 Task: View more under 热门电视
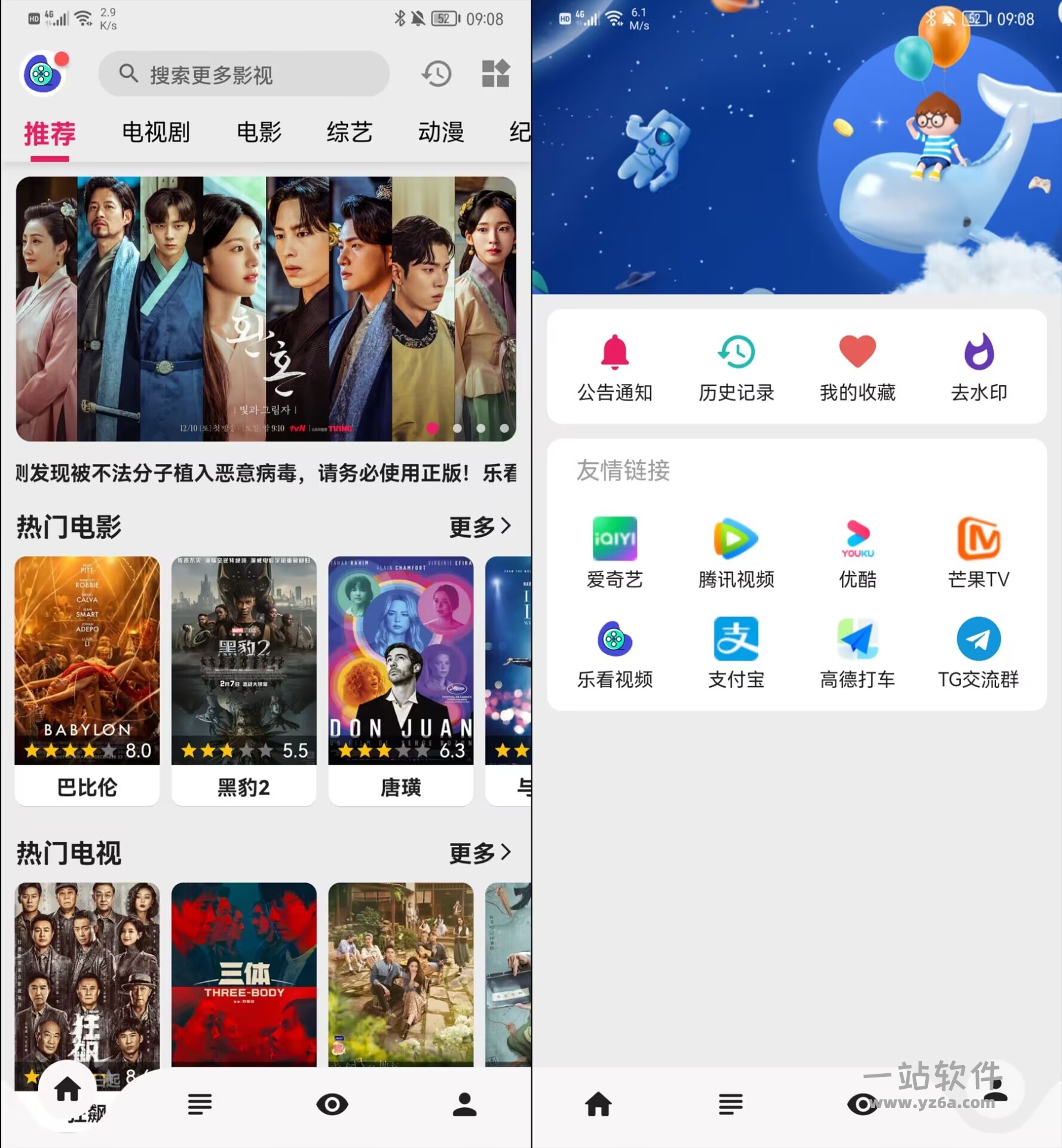pyautogui.click(x=480, y=853)
